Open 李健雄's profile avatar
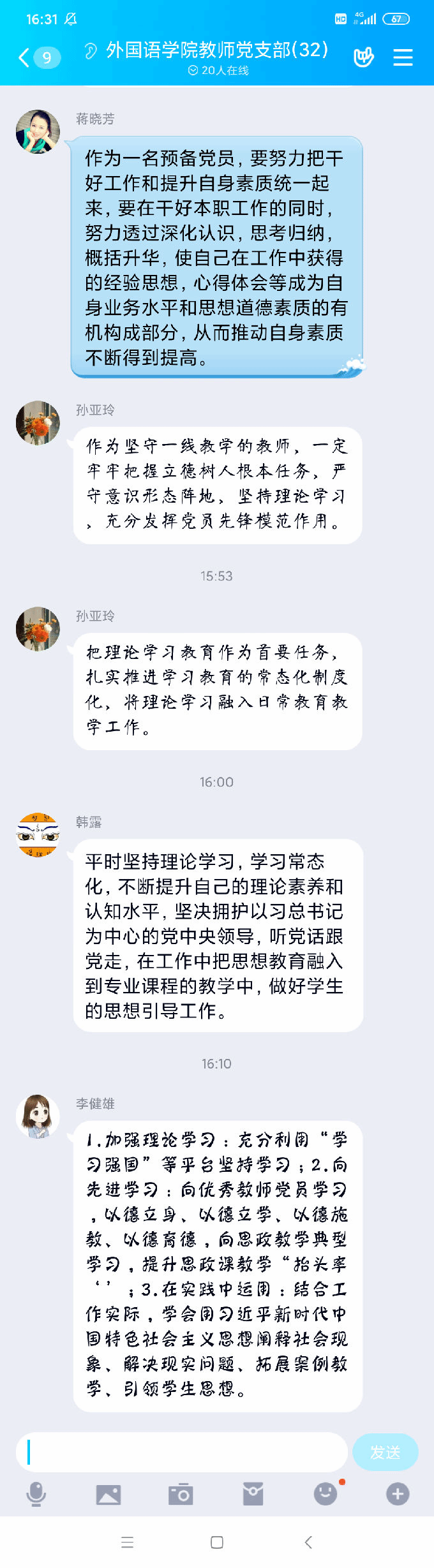The height and width of the screenshot is (1568, 434). [38, 1116]
